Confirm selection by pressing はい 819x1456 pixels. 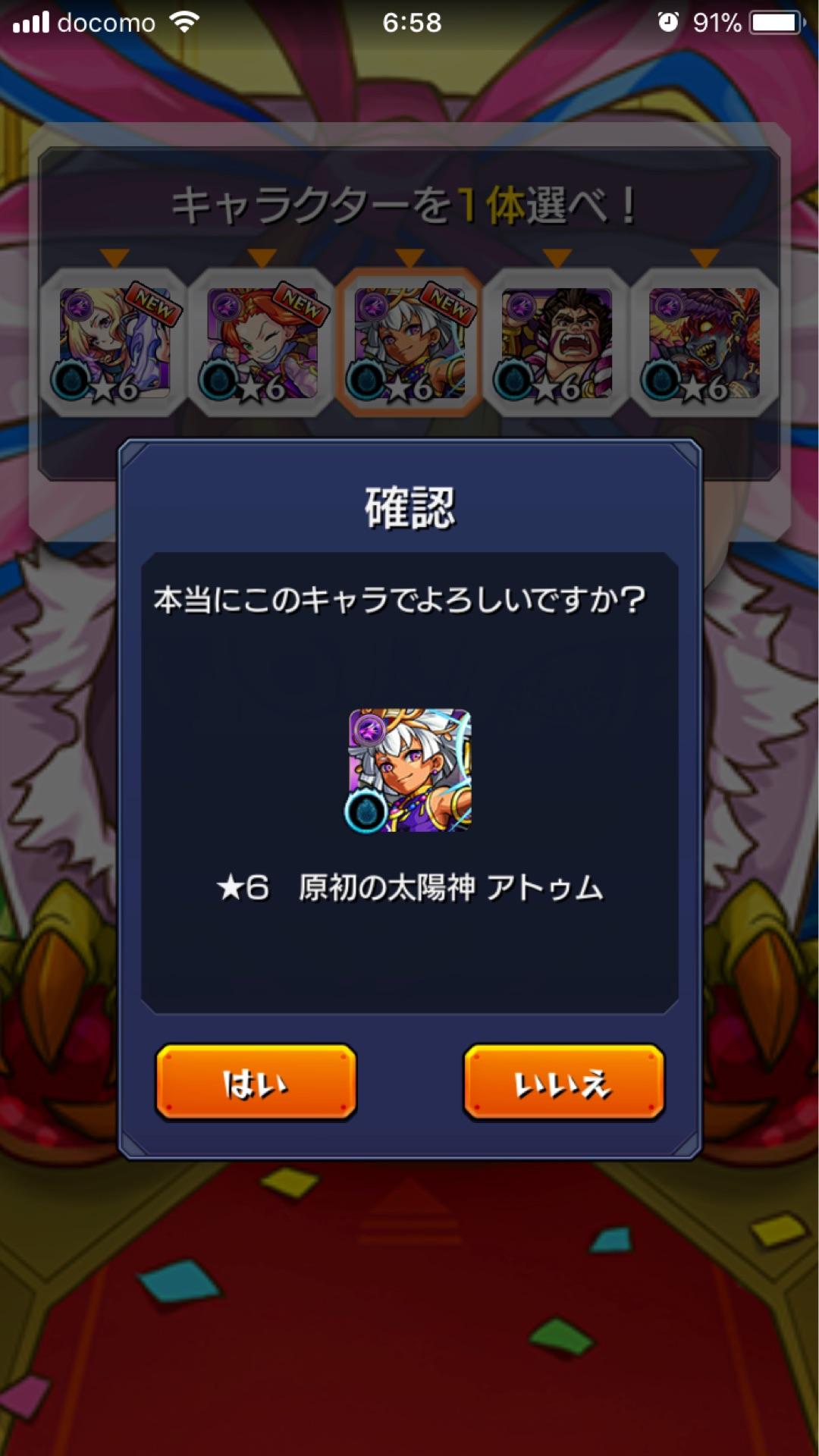(256, 1084)
